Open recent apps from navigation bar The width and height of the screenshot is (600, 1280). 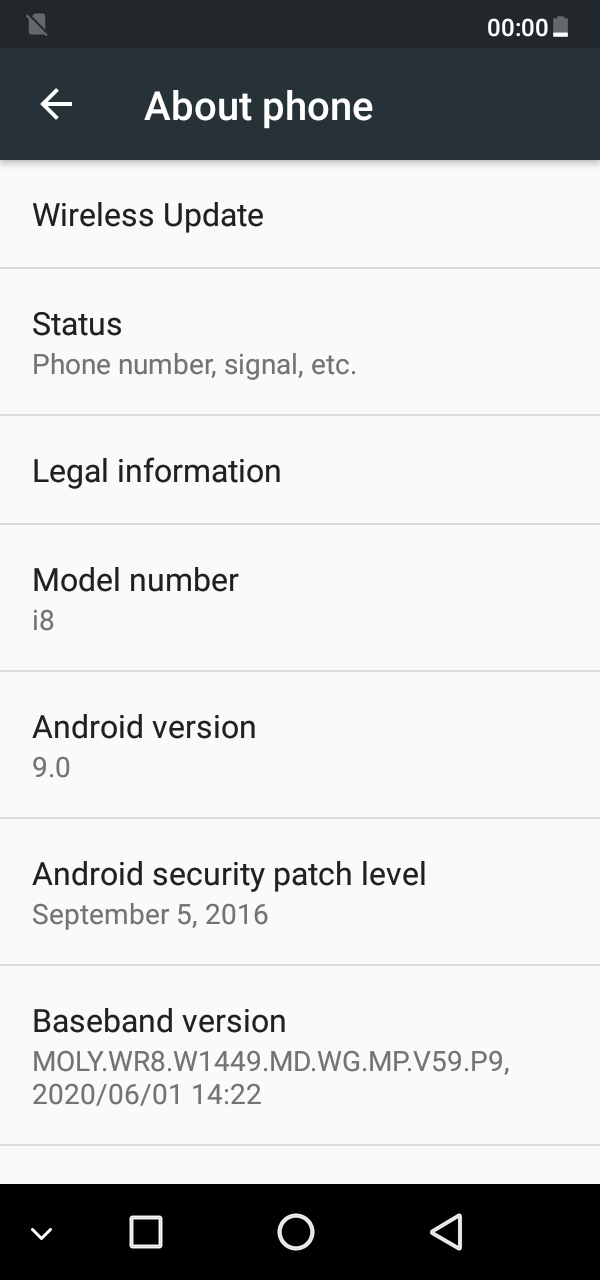coord(146,1232)
